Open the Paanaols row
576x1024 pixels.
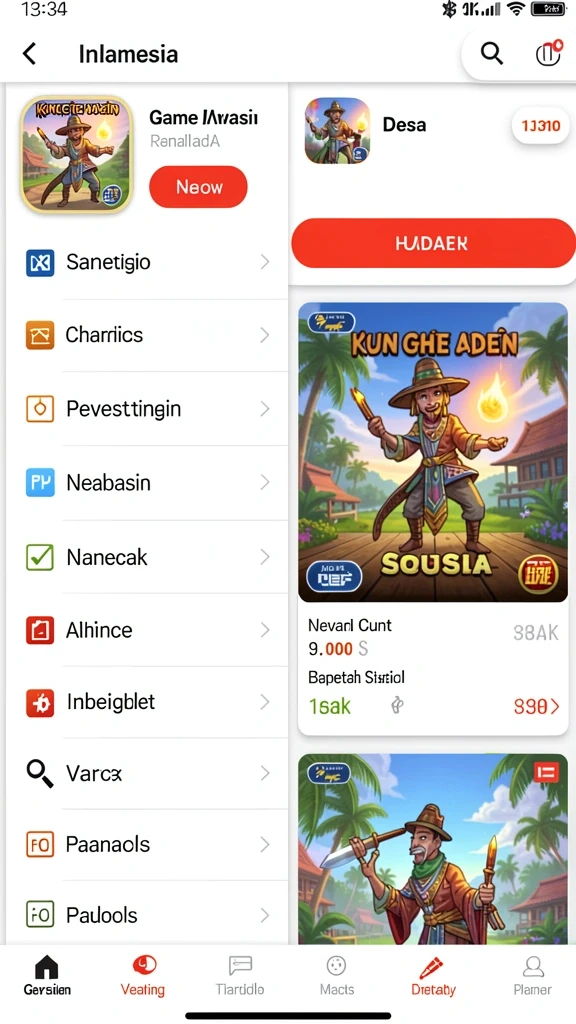[148, 844]
